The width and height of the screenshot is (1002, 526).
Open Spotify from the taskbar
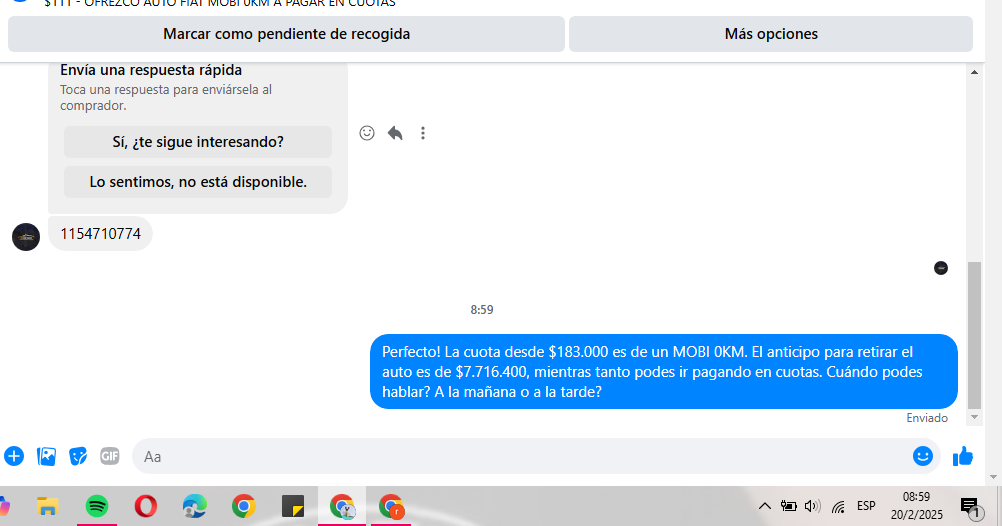tap(97, 506)
